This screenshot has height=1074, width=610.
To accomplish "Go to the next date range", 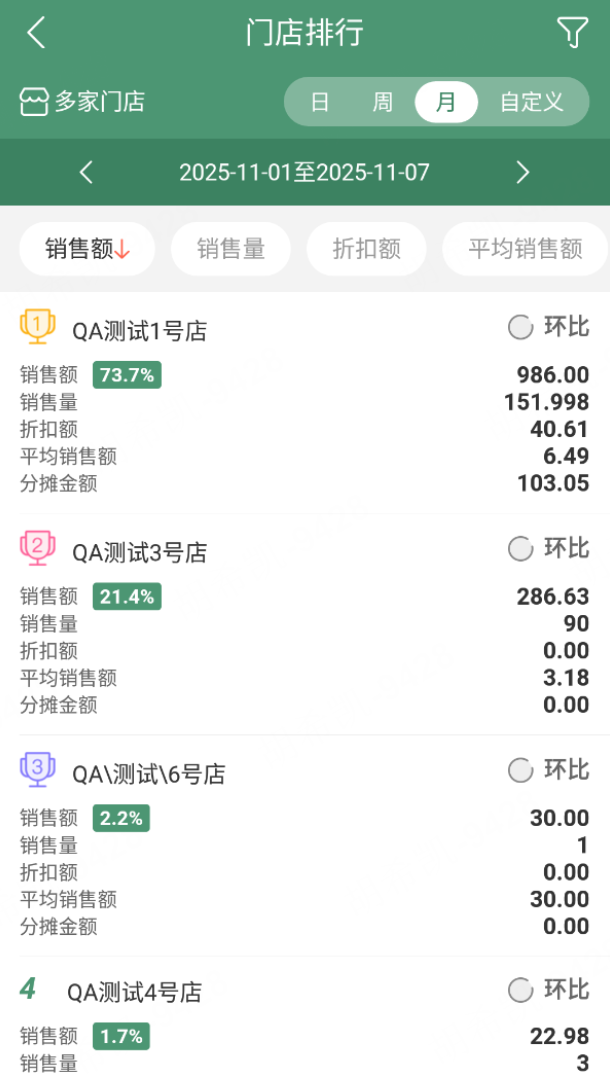I will click(x=522, y=172).
